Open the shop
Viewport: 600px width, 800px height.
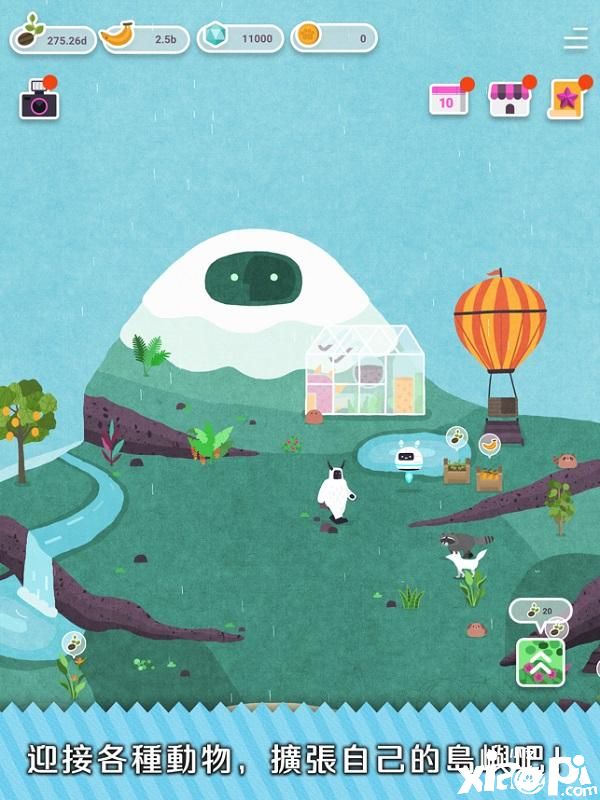click(508, 100)
